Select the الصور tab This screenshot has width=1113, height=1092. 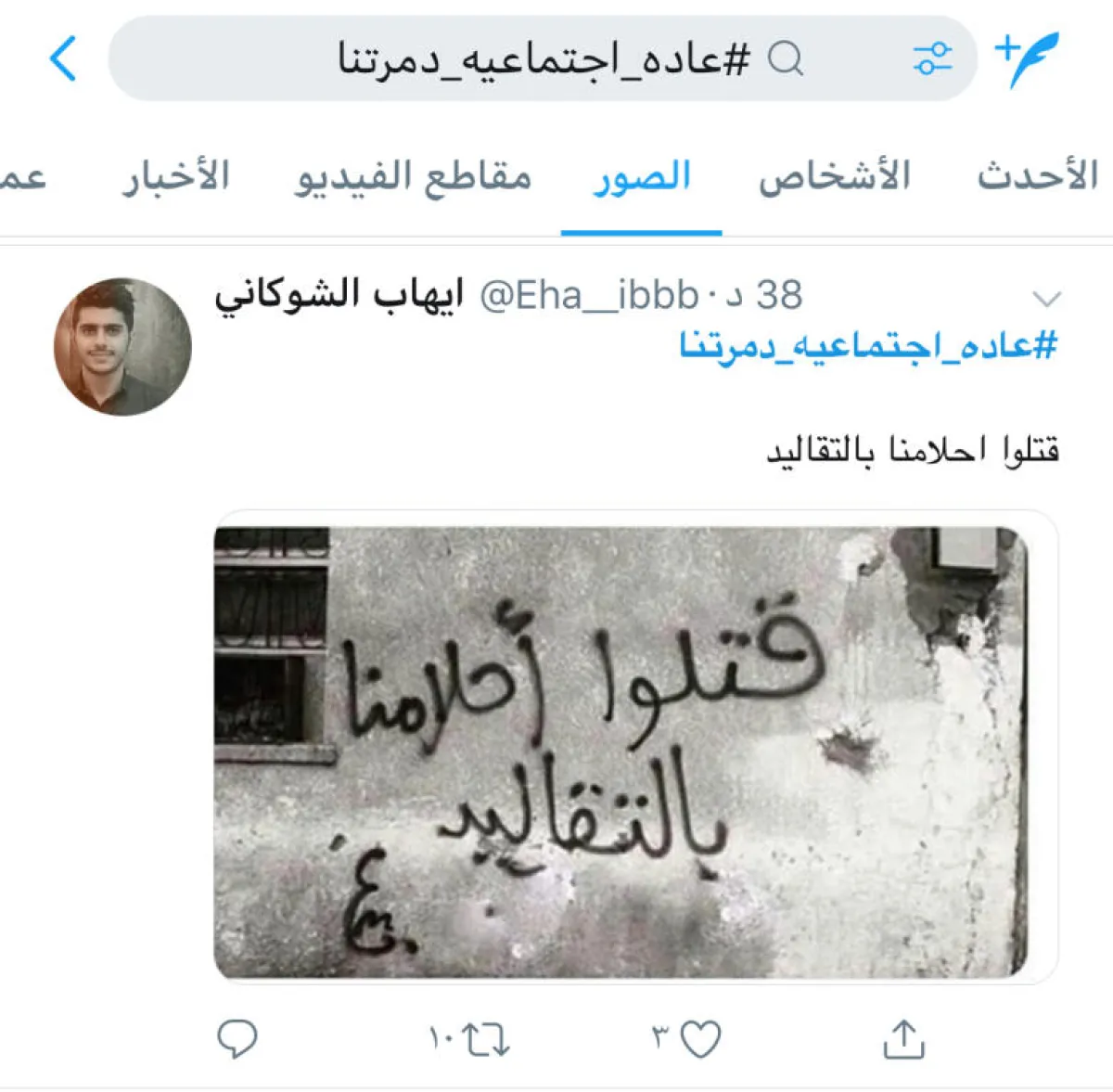[x=642, y=176]
